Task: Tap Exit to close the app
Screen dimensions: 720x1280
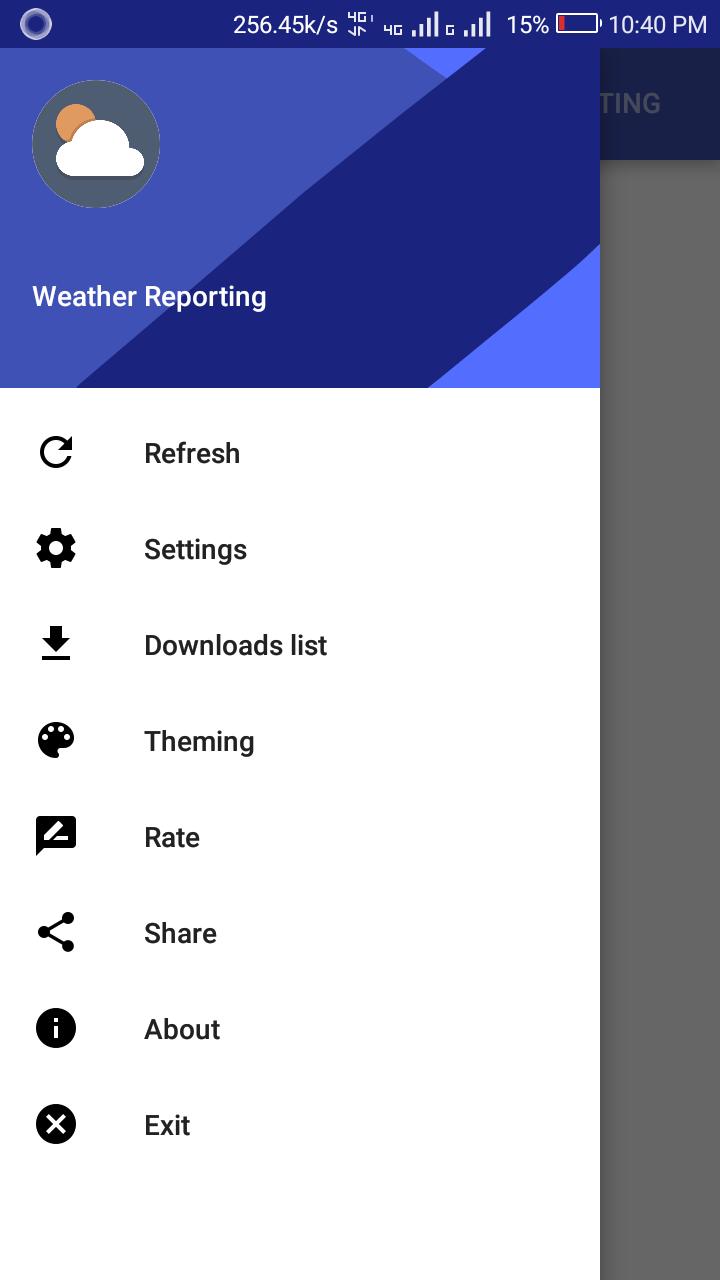Action: [x=166, y=1125]
